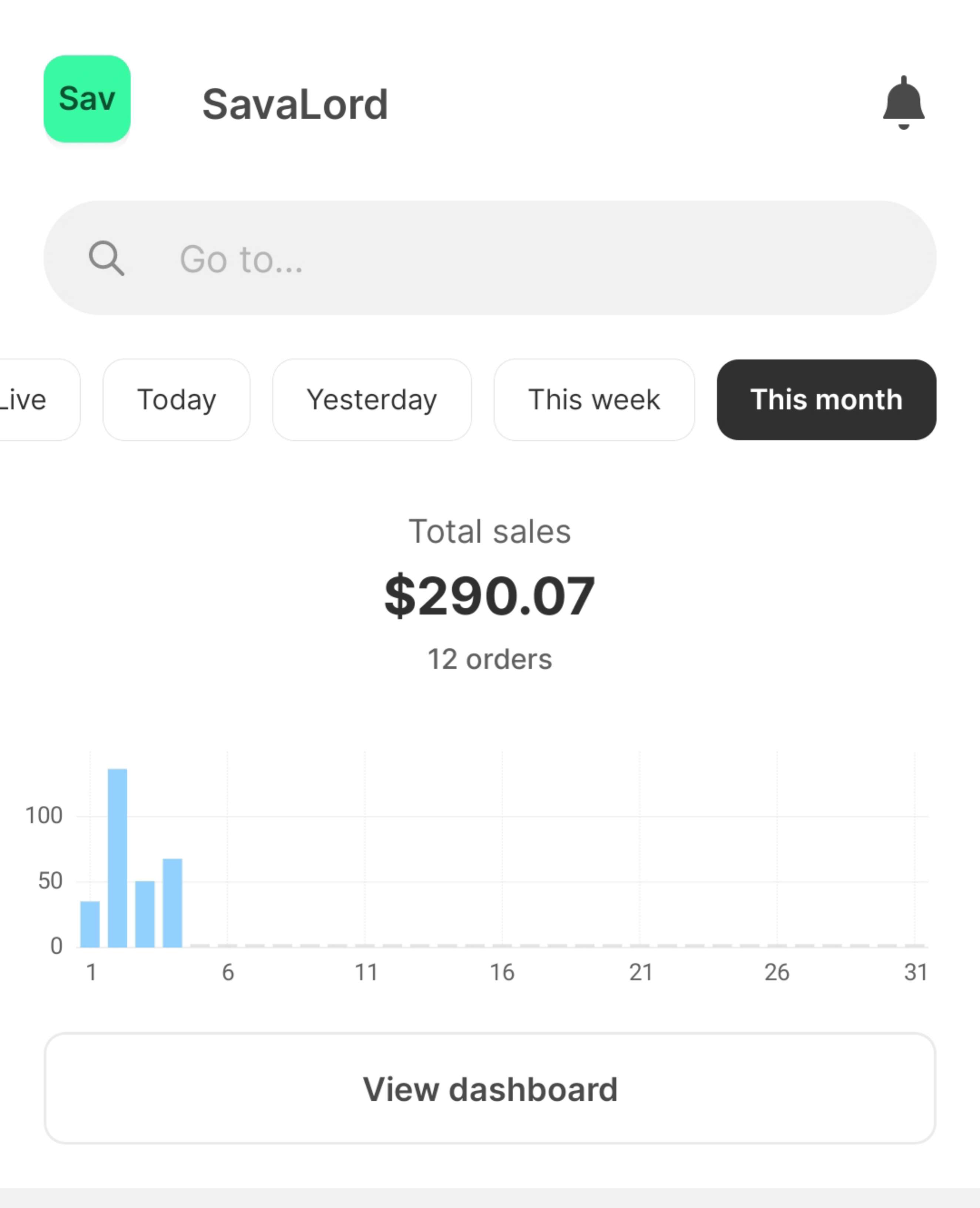The width and height of the screenshot is (980, 1208).
Task: Switch to This week
Action: click(x=594, y=400)
